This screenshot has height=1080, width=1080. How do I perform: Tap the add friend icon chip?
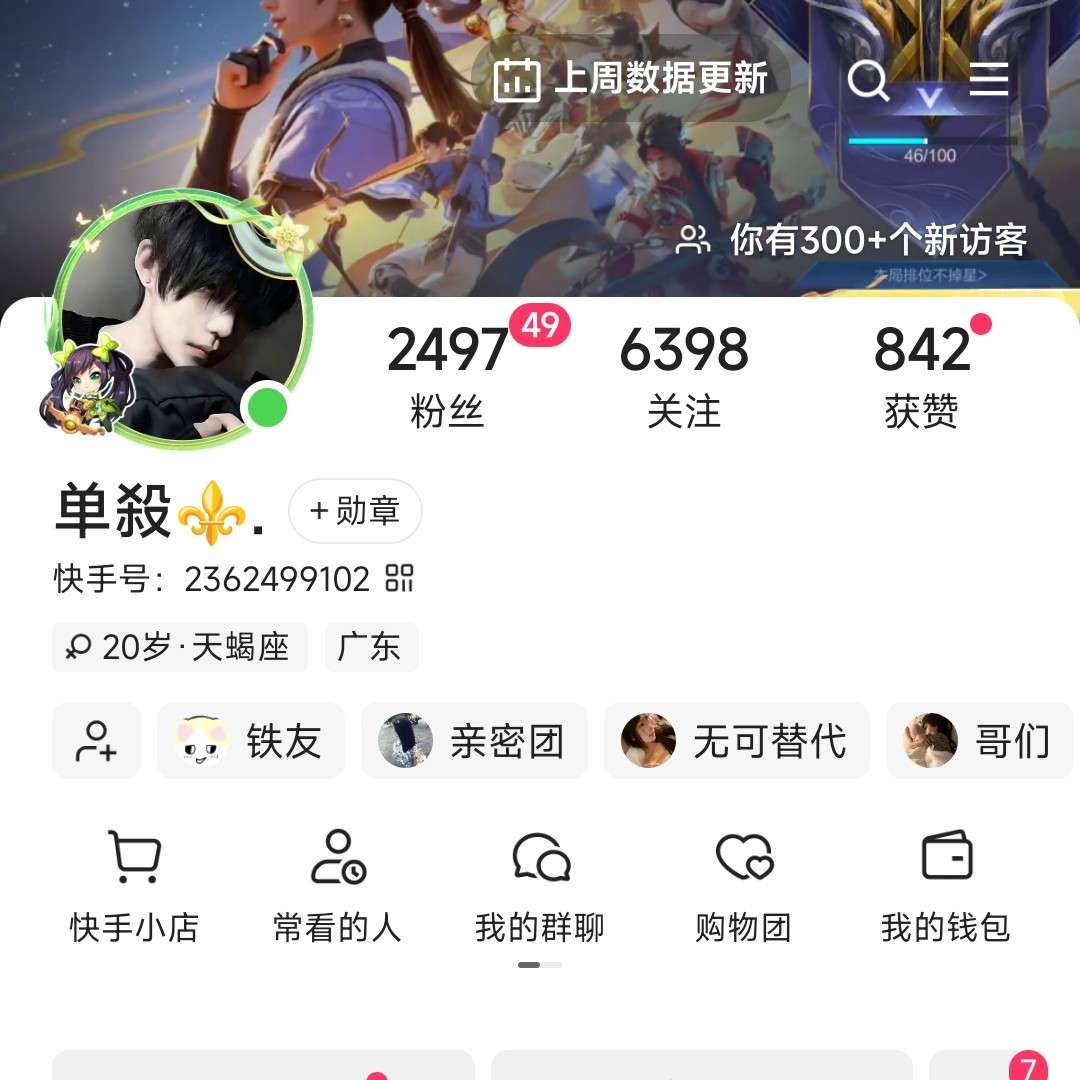[x=96, y=741]
